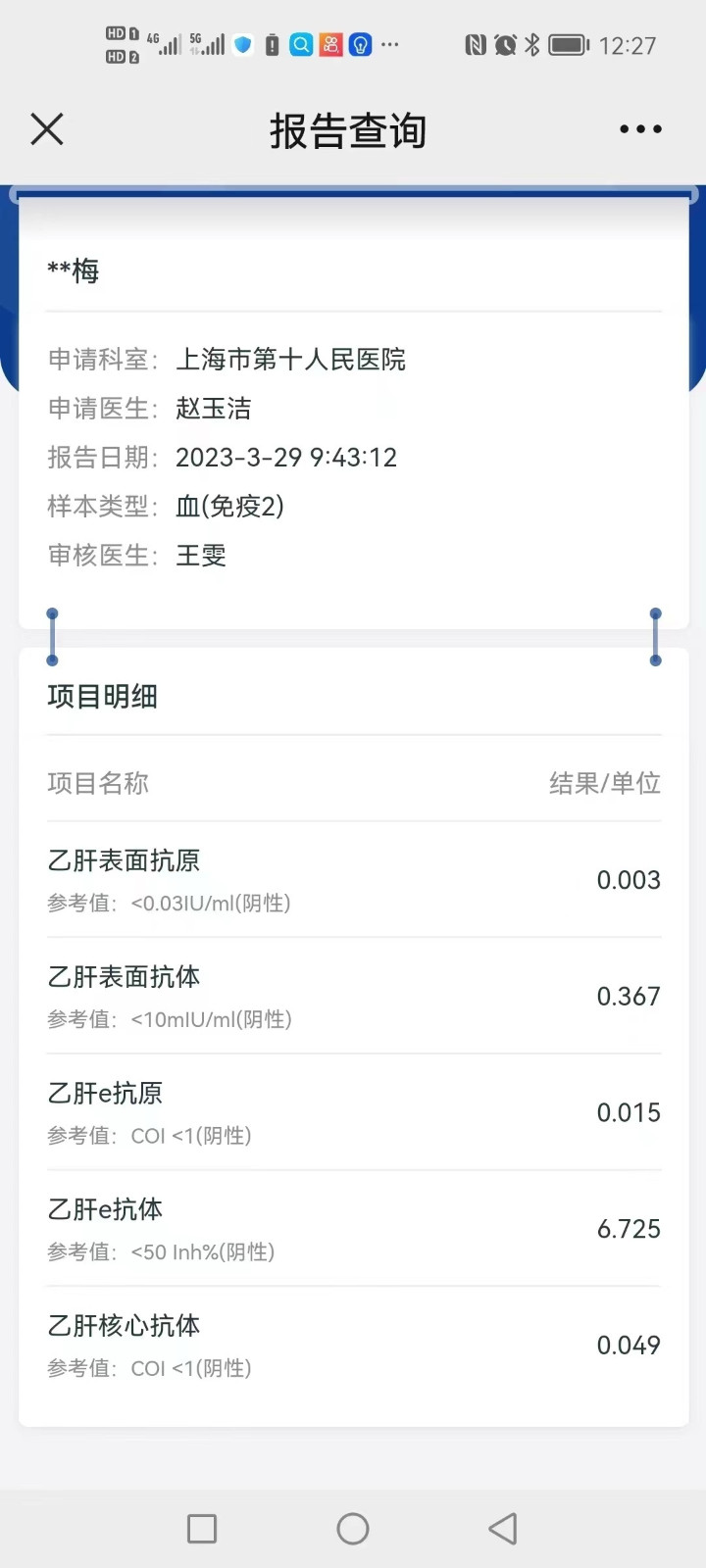Open the recent apps view
This screenshot has width=706, height=1568.
(x=202, y=1529)
